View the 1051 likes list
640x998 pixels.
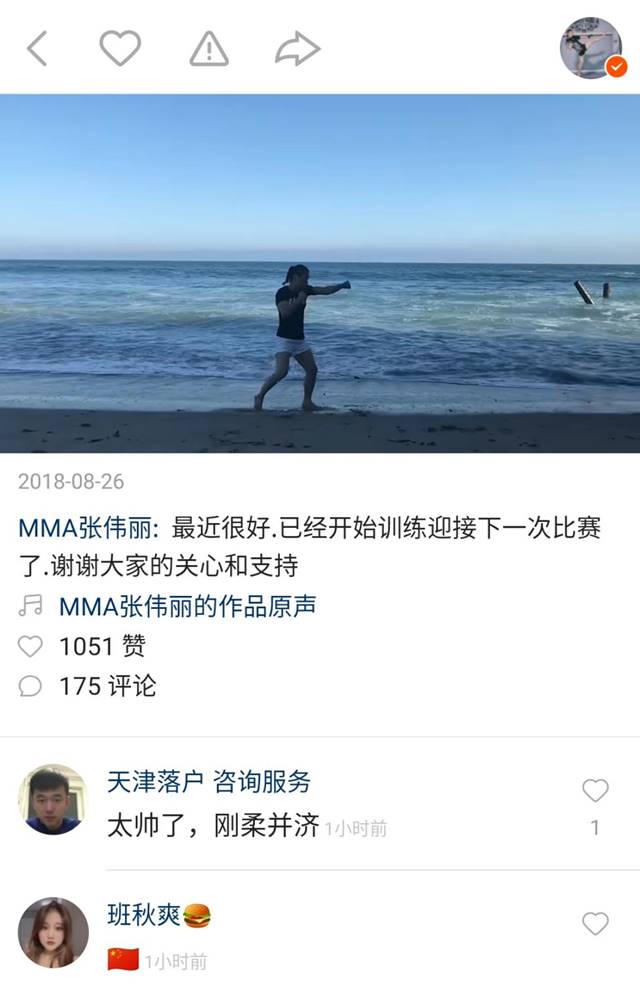tap(100, 646)
